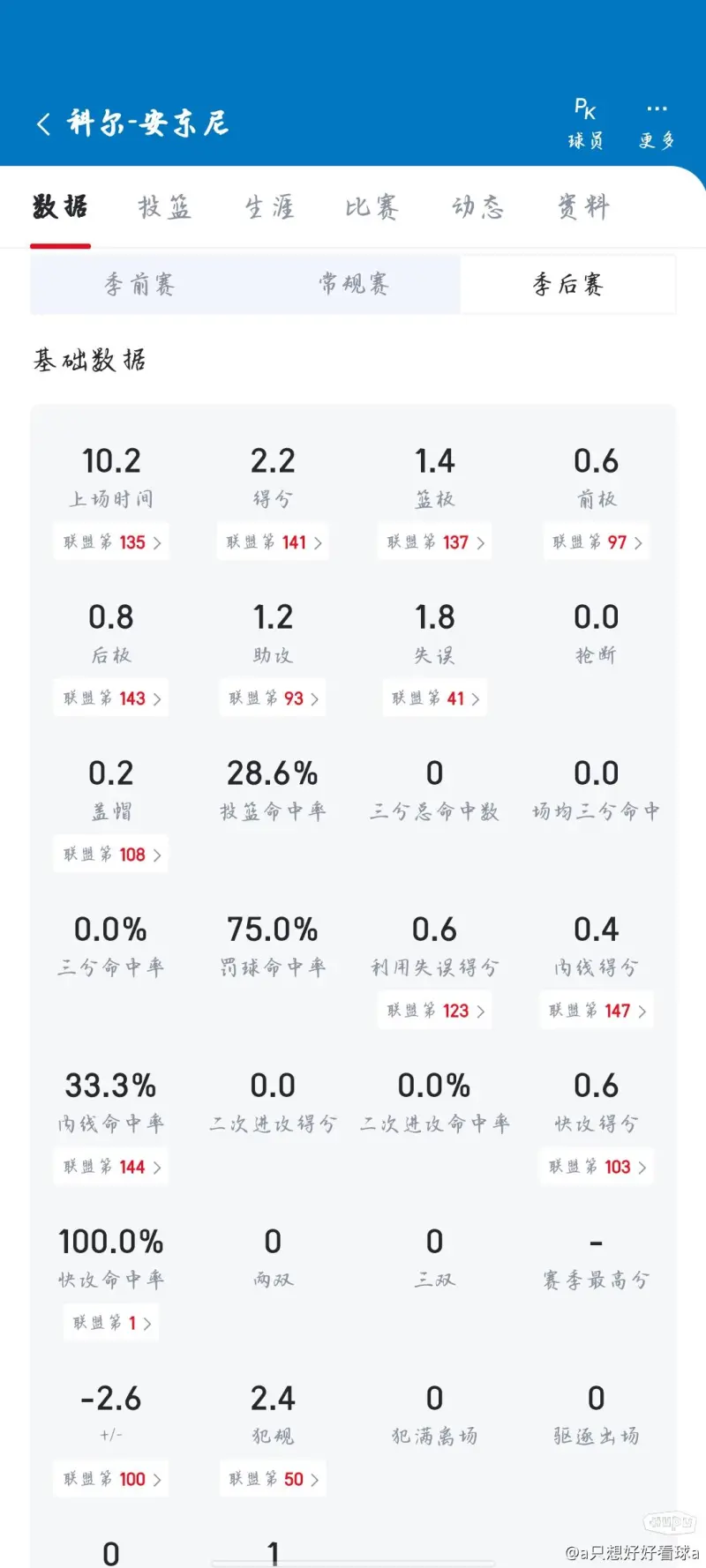Open the 更多 overflow menu
706x1568 pixels.
pos(657,124)
